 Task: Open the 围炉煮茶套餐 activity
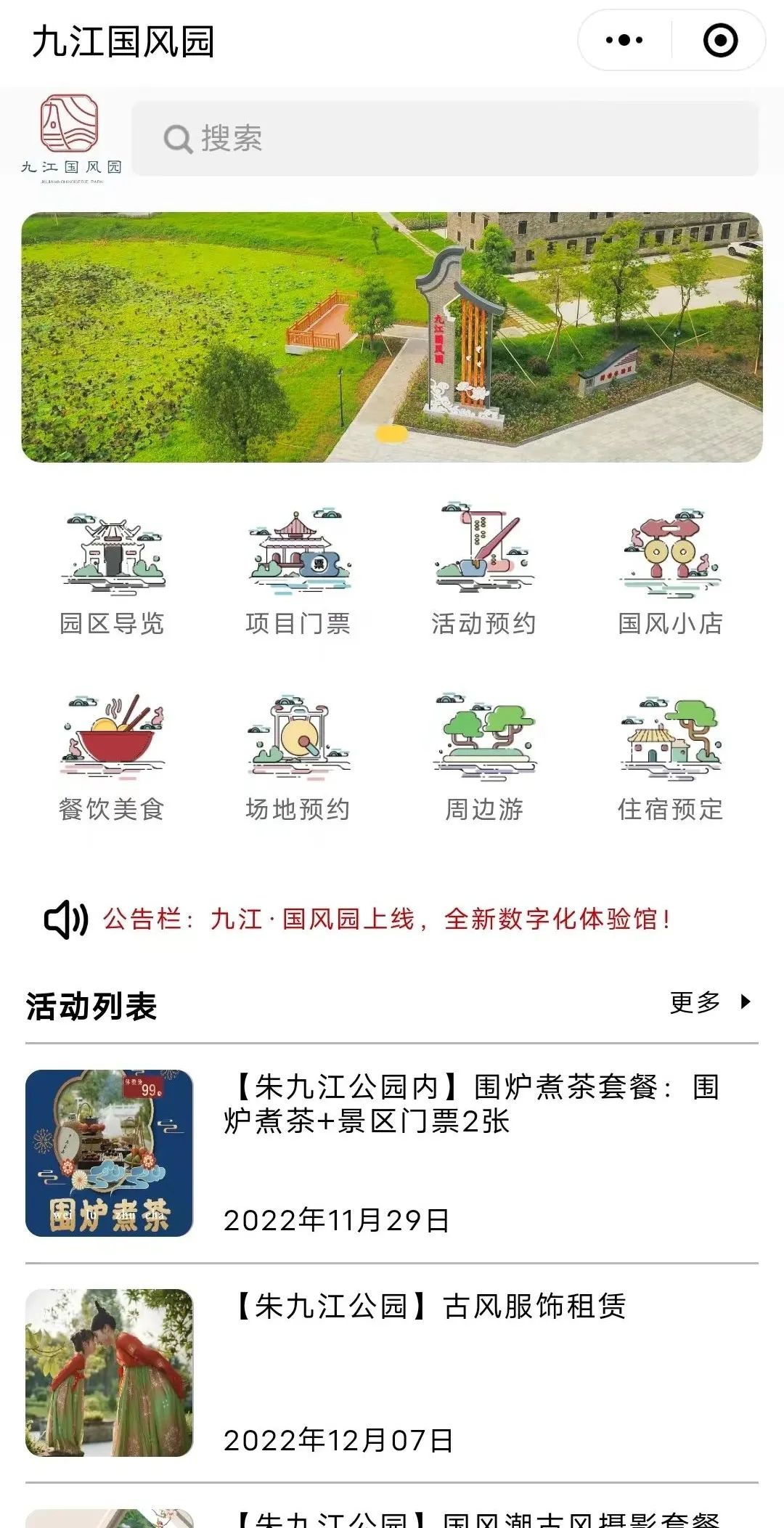pos(392,1153)
